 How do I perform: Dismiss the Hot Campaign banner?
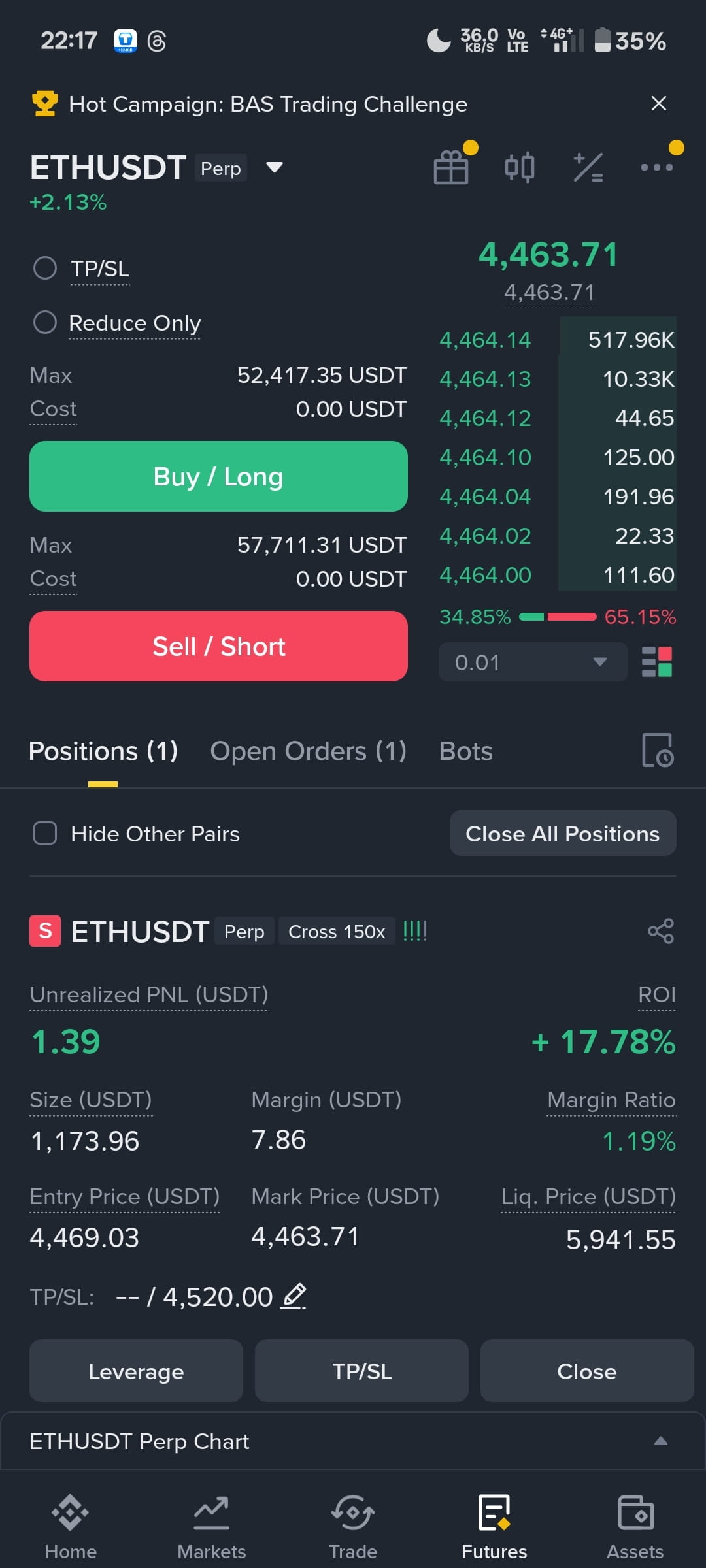(x=659, y=103)
